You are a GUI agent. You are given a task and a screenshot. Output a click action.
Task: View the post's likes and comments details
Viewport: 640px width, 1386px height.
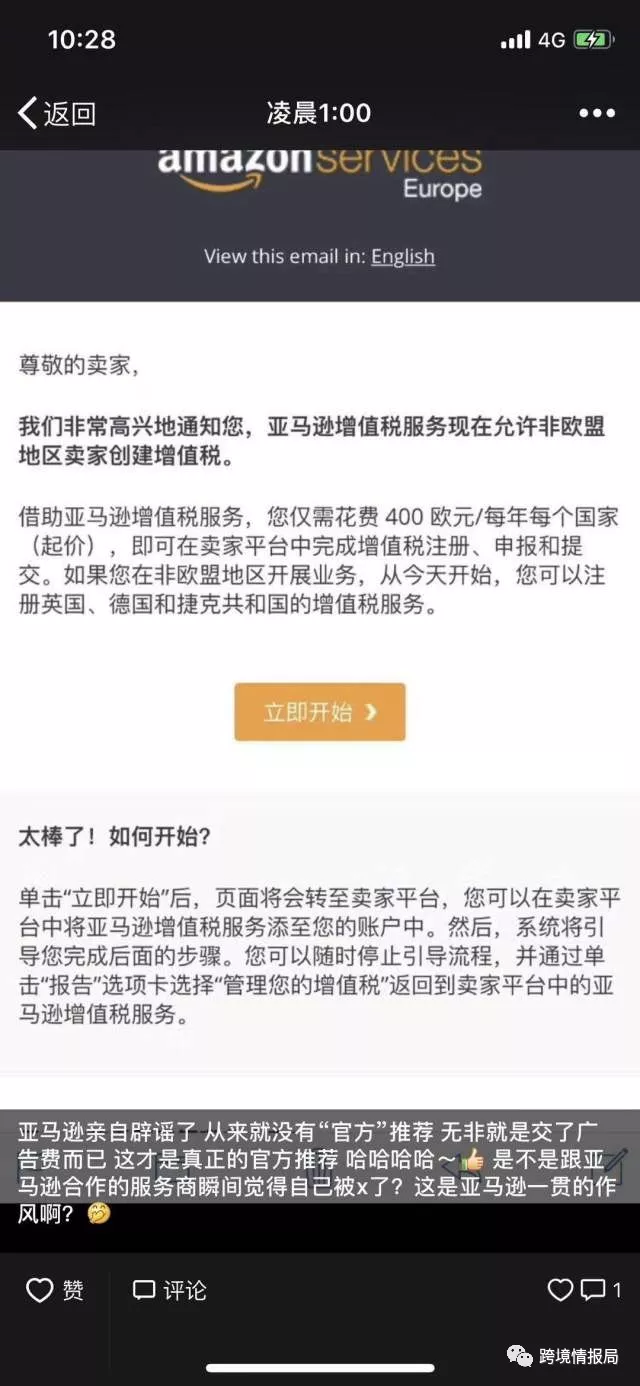coord(584,1290)
